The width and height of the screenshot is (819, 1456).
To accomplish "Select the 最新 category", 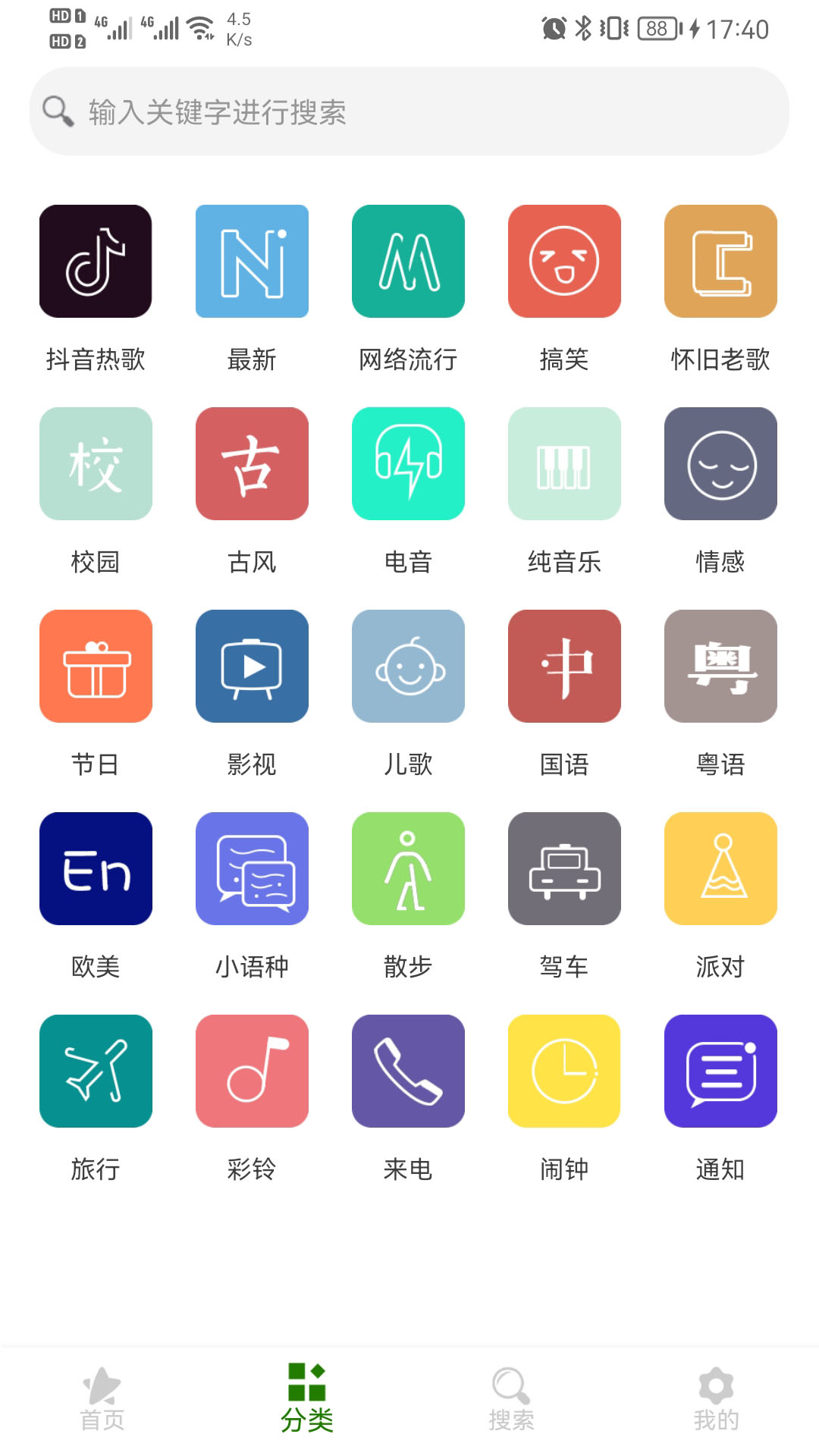I will (252, 262).
